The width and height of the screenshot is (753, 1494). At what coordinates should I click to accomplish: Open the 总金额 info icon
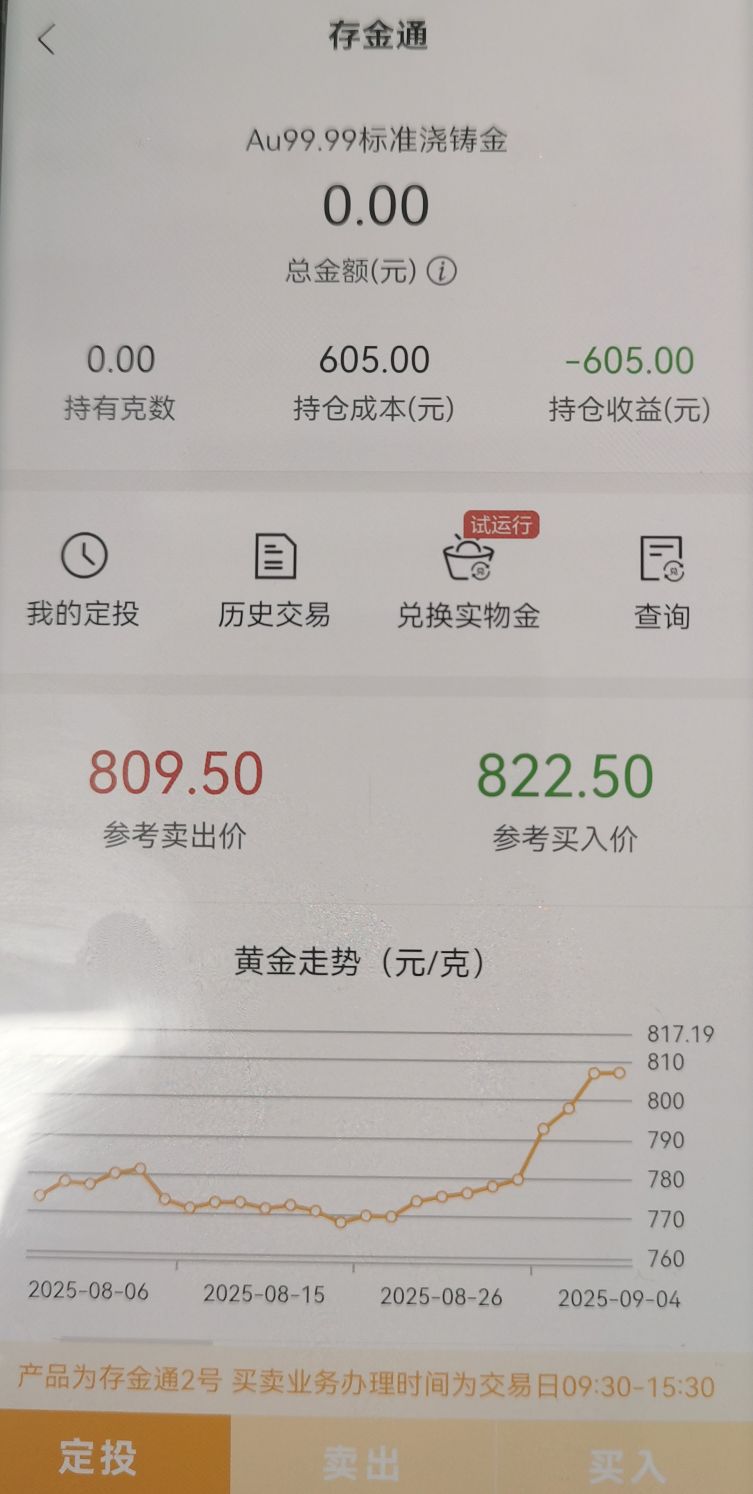(442, 271)
